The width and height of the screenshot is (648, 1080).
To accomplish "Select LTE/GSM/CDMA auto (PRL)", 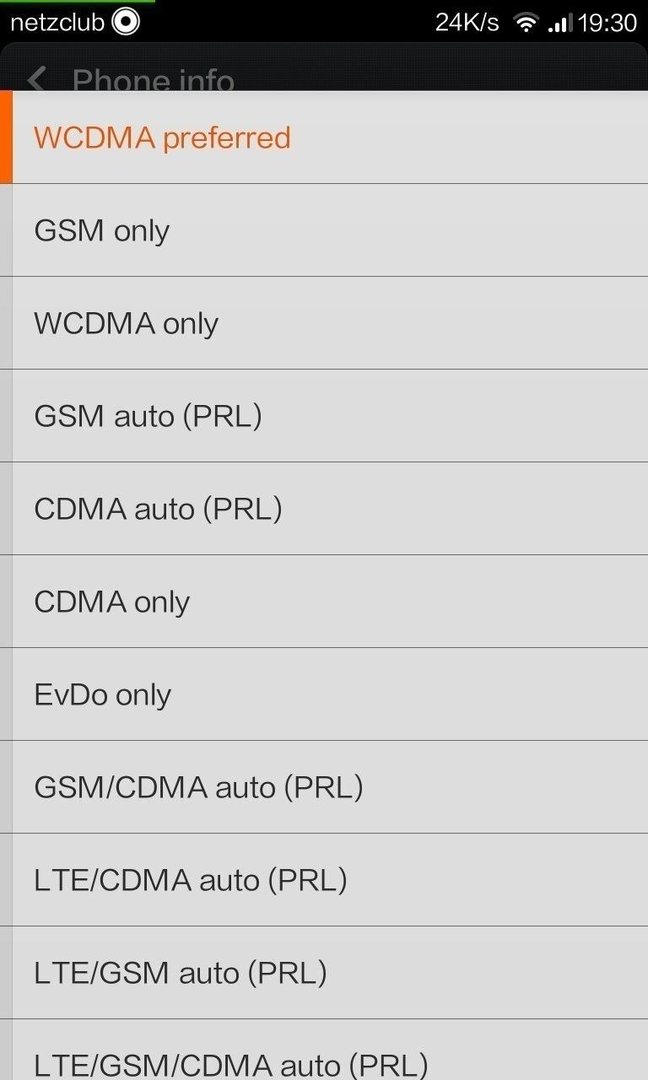I will click(x=324, y=1050).
